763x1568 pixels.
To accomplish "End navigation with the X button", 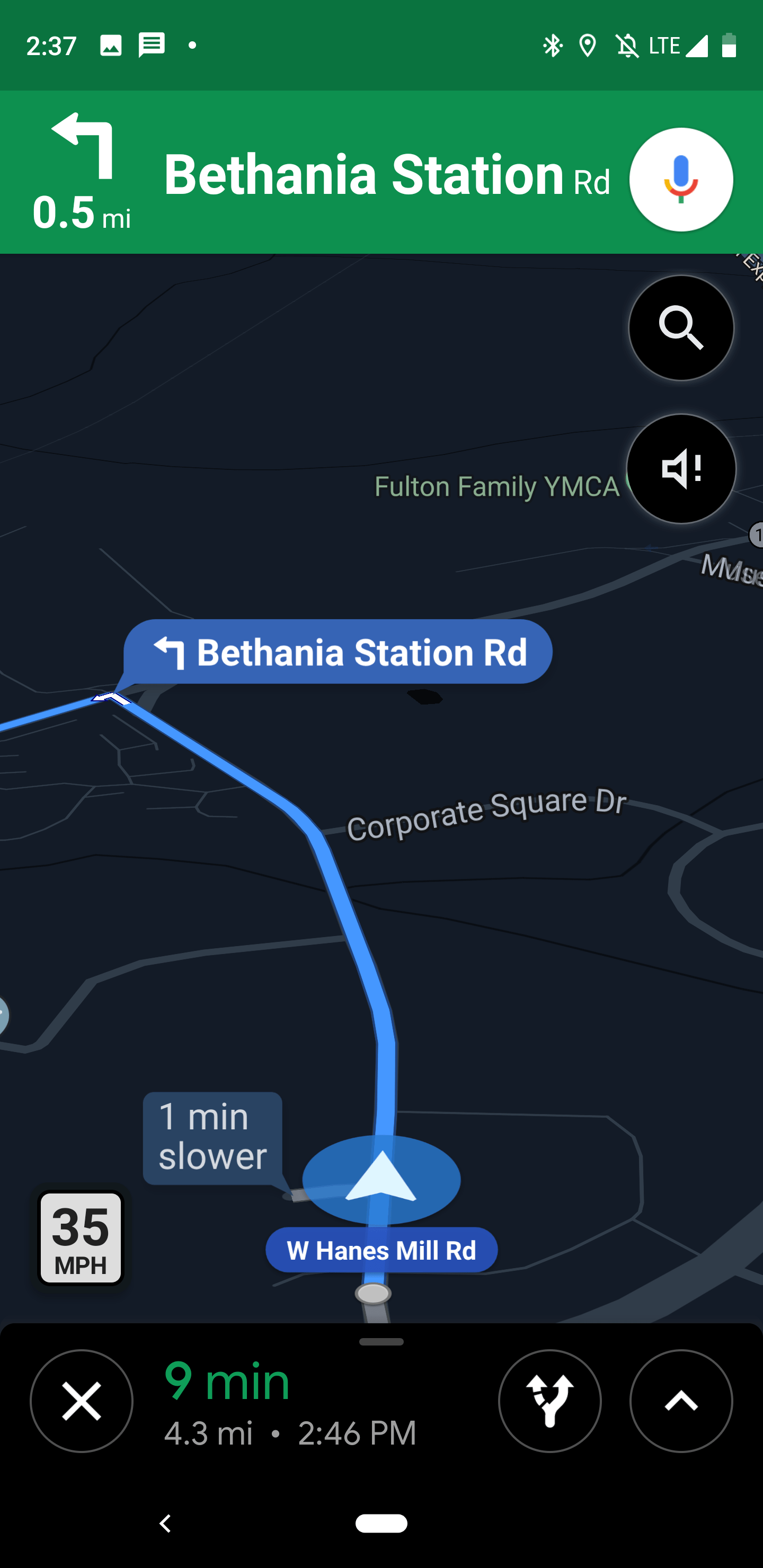I will tap(82, 1401).
